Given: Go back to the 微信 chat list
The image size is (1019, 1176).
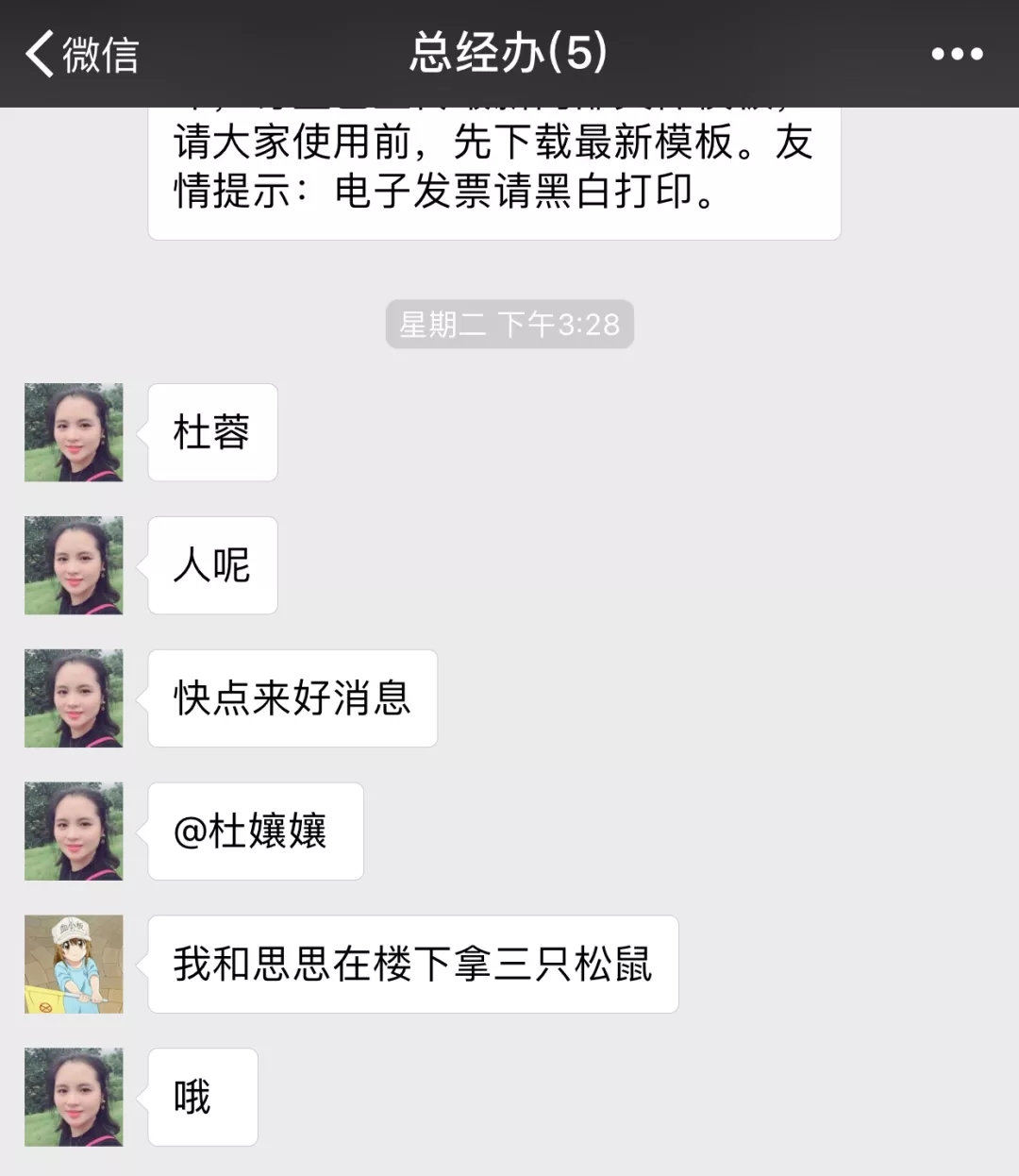Looking at the screenshot, I should [x=81, y=54].
